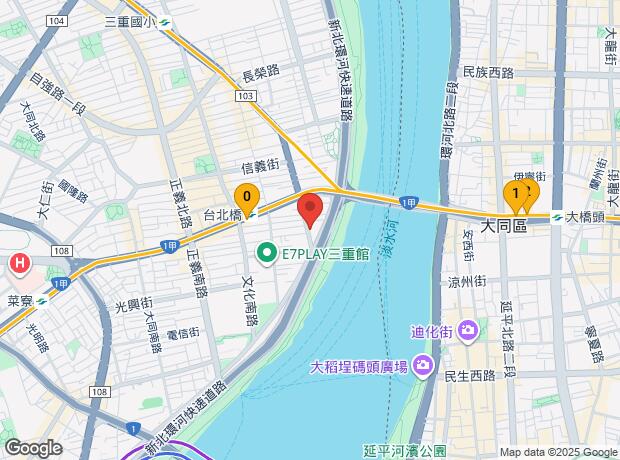Open the Google logo link
620x460 pixels.
pyautogui.click(x=32, y=448)
